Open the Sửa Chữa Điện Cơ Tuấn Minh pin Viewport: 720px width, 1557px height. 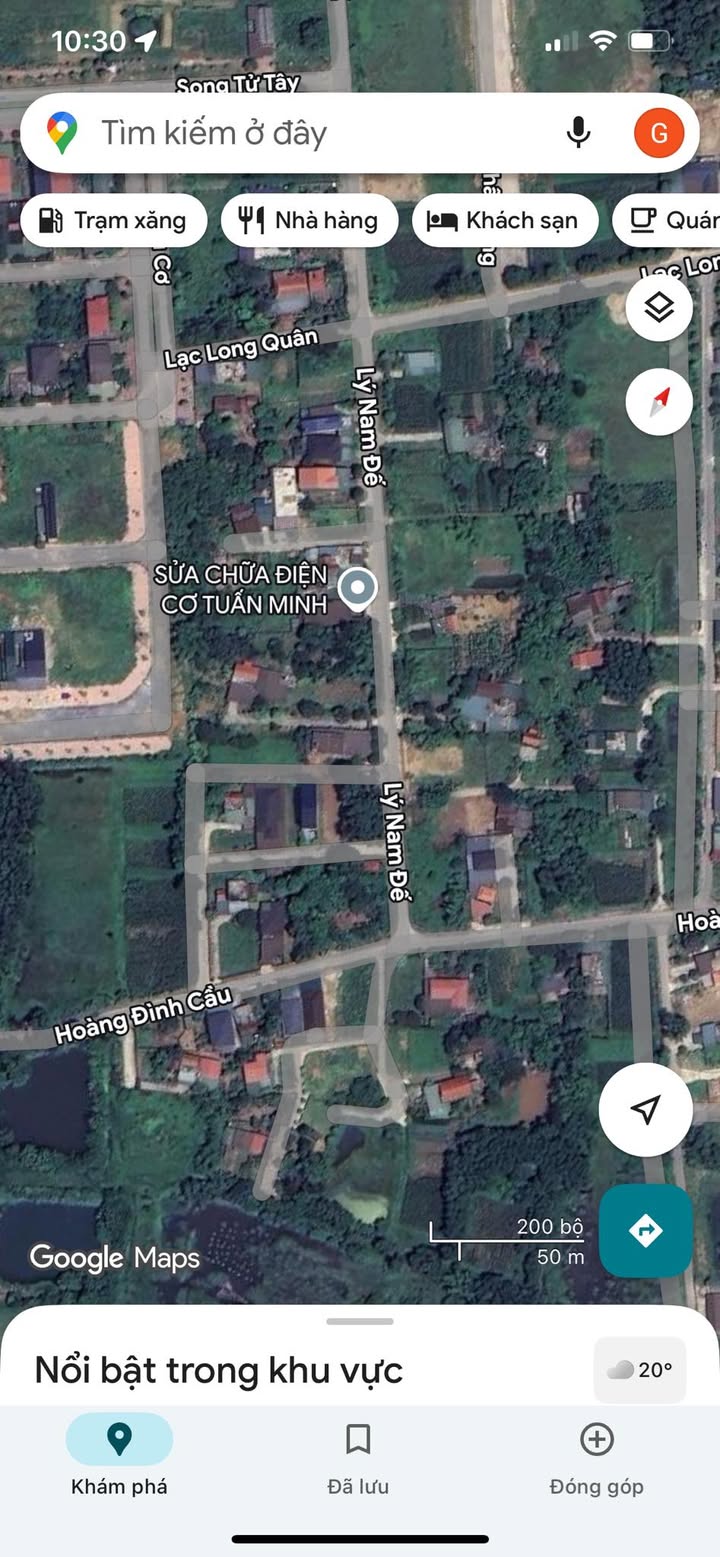[357, 589]
